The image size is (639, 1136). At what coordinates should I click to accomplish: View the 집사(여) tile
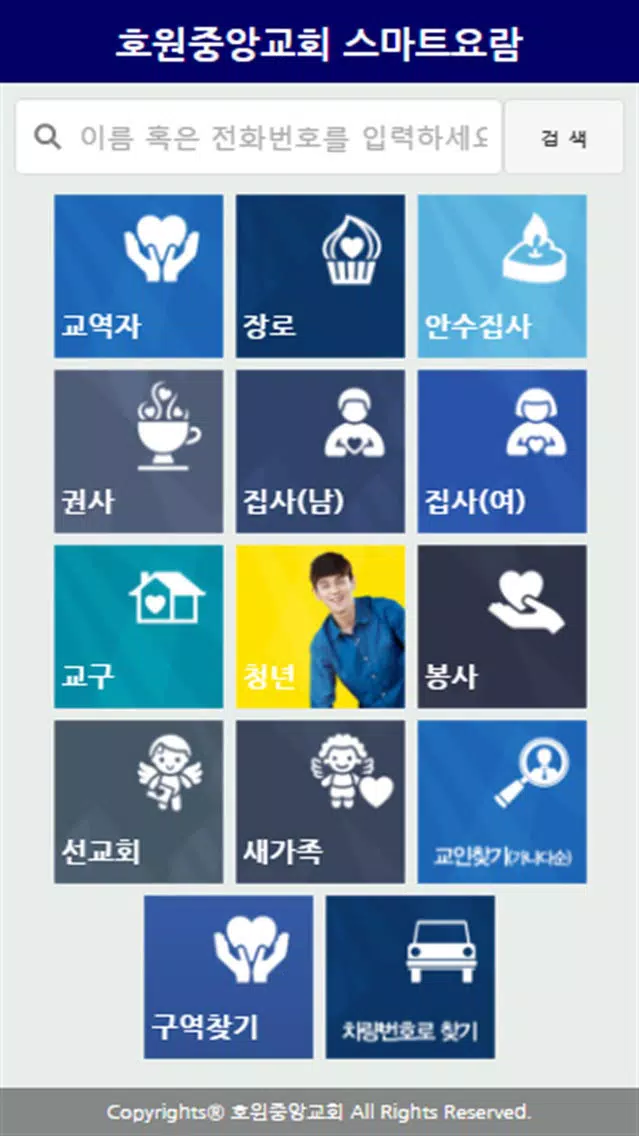(x=502, y=451)
